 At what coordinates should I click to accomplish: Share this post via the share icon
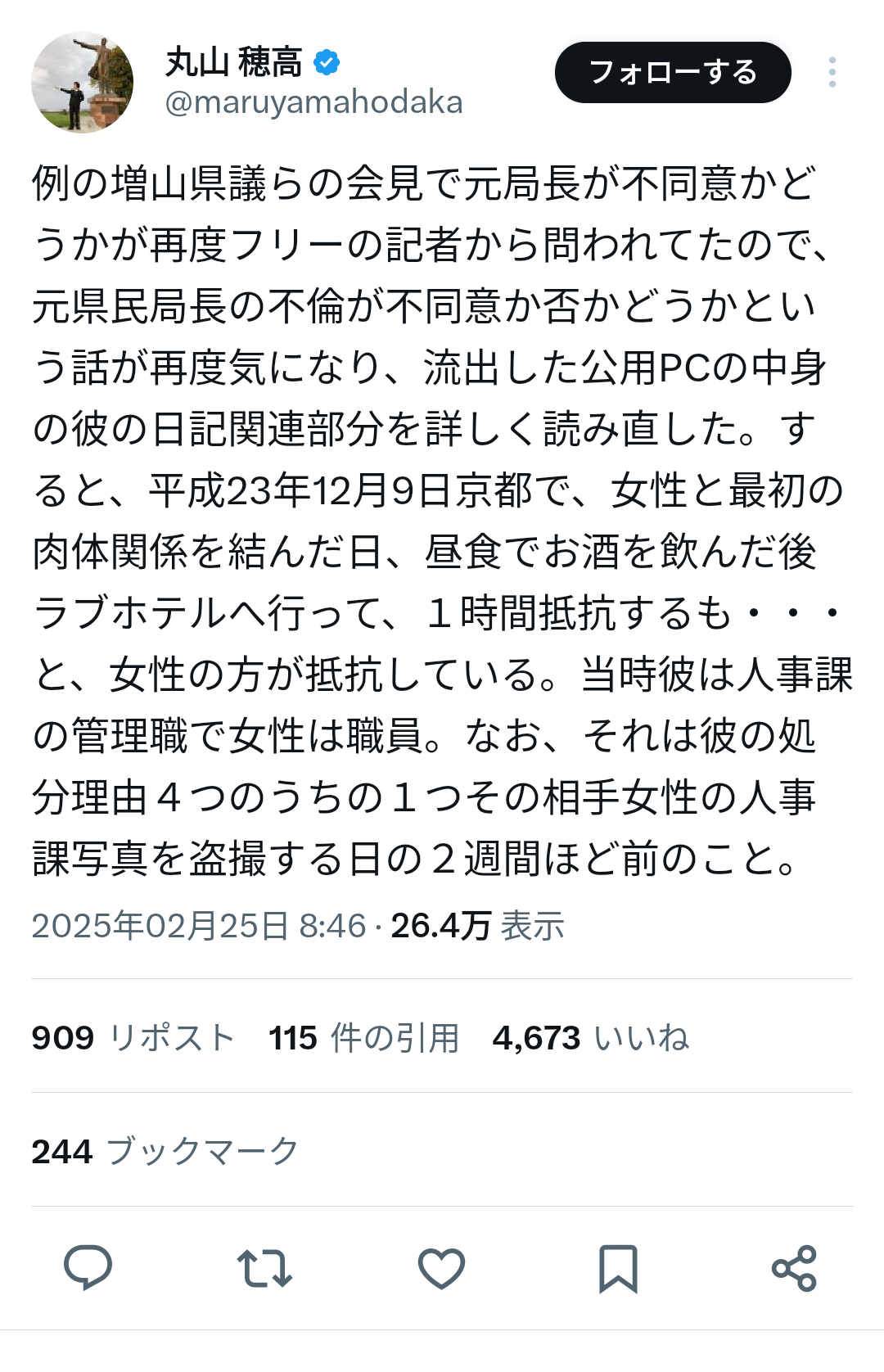click(x=794, y=1268)
